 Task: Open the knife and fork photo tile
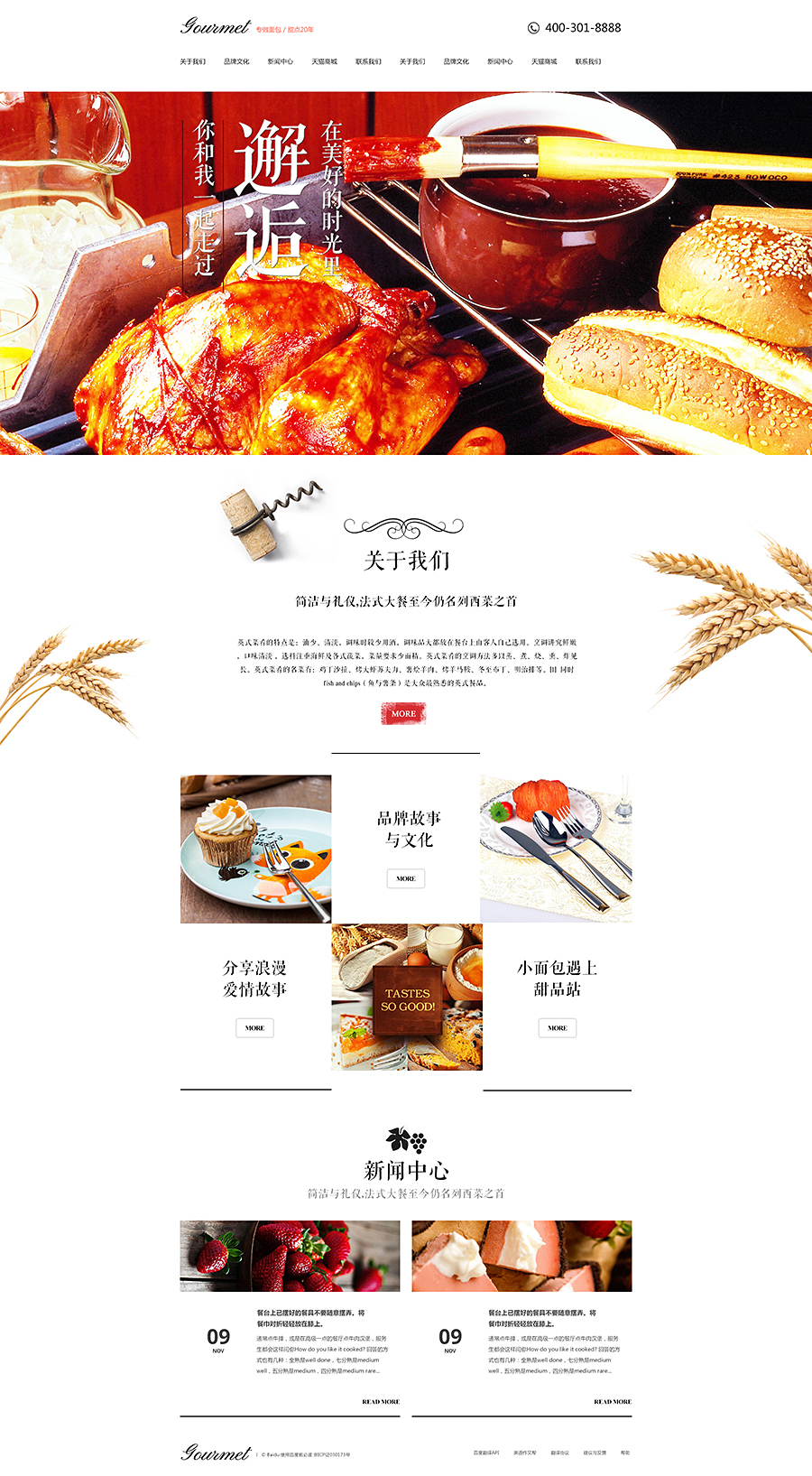point(556,849)
